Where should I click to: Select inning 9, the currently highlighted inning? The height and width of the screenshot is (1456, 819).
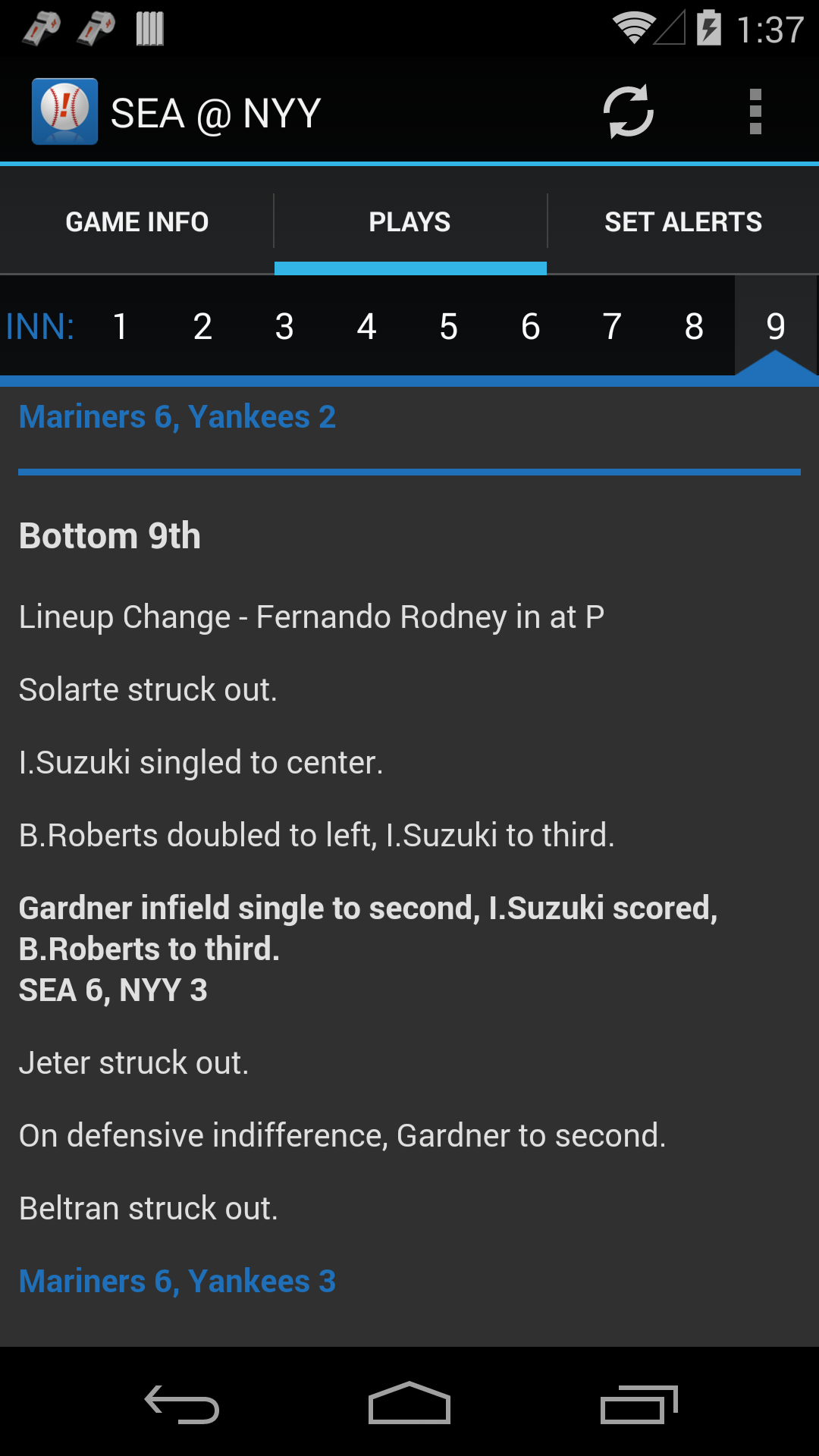[775, 326]
